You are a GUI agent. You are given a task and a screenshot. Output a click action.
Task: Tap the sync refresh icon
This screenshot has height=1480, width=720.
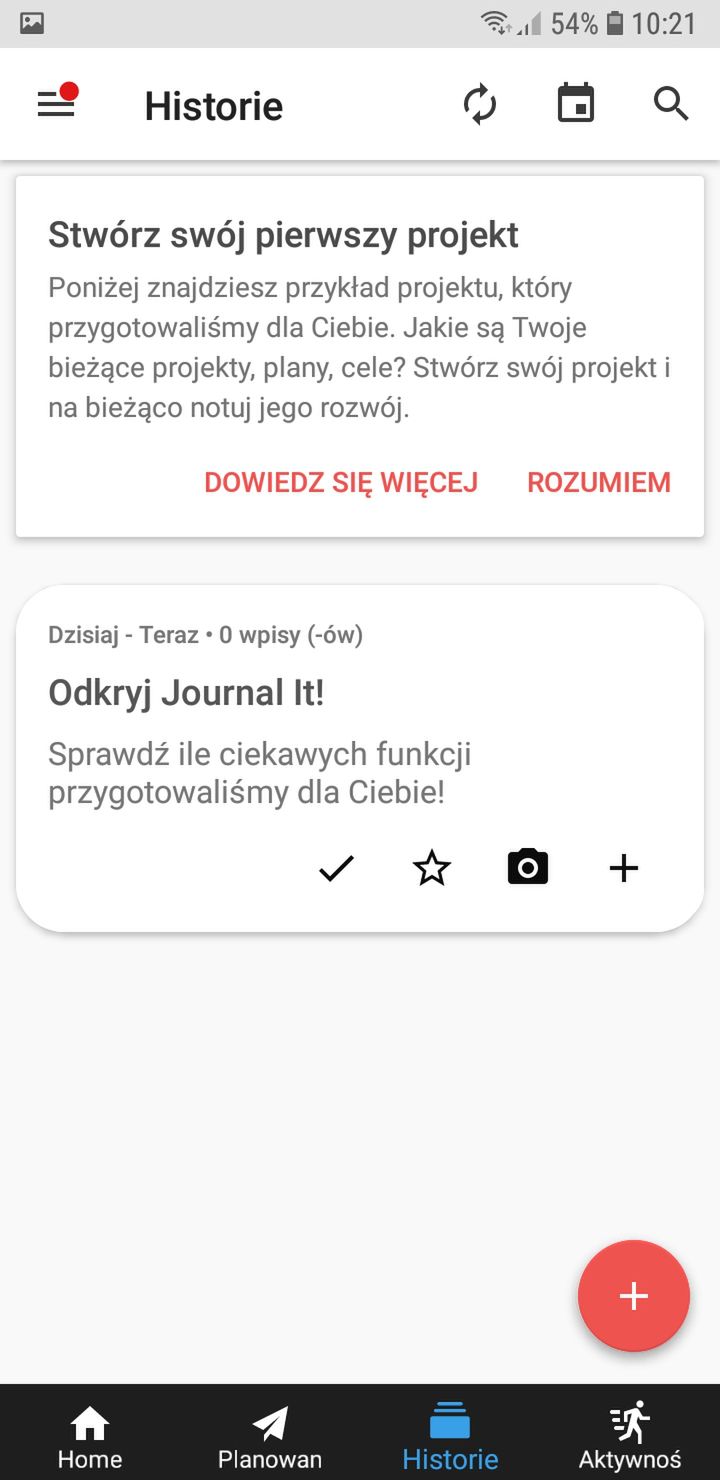[480, 104]
